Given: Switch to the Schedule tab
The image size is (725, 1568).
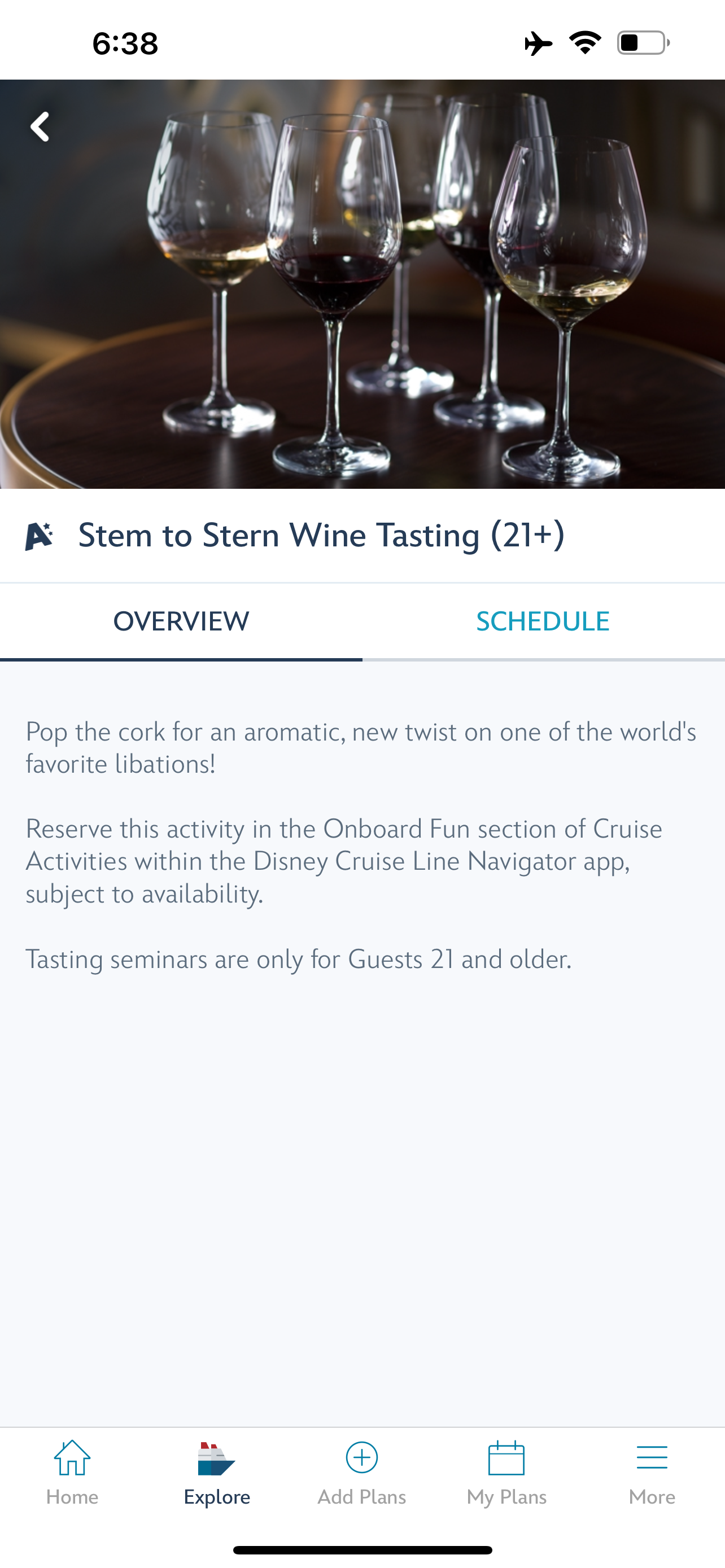Looking at the screenshot, I should click(x=543, y=621).
